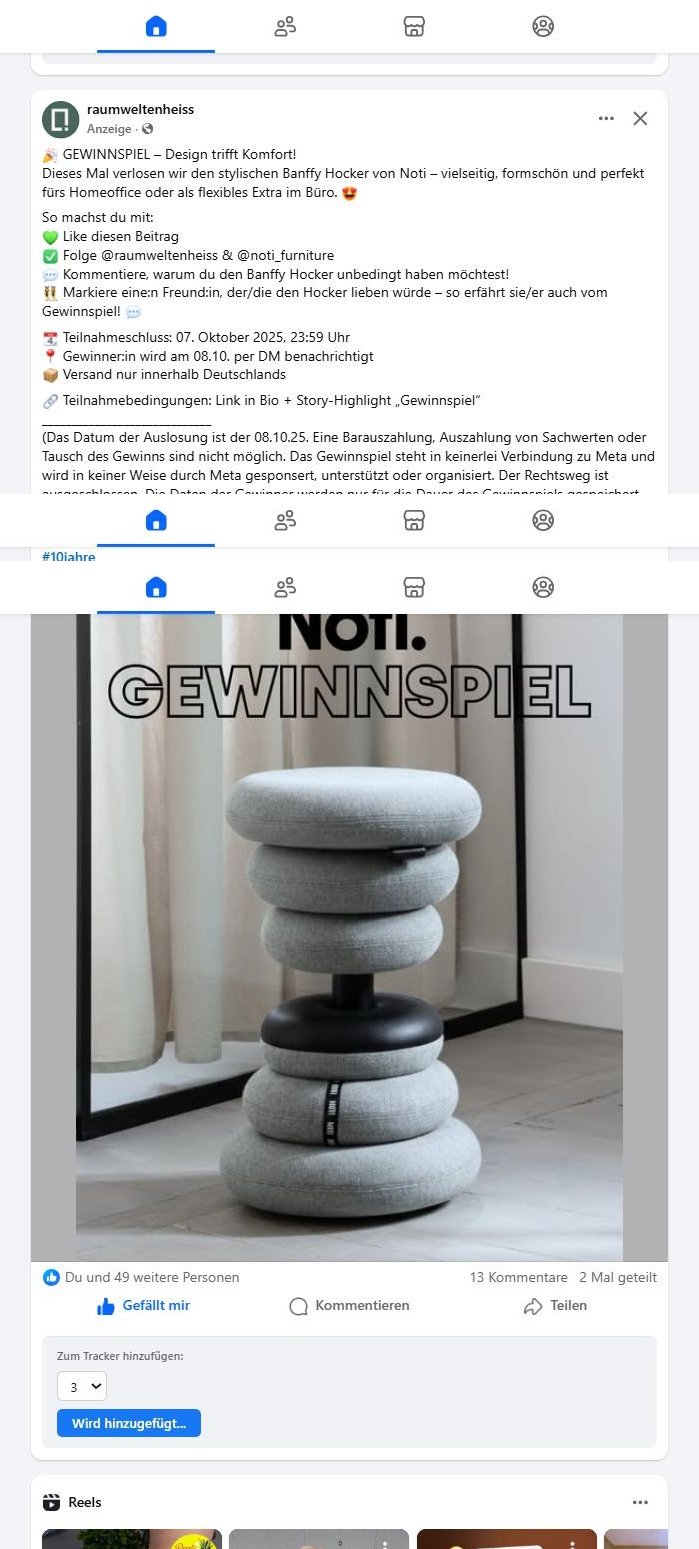
Task: View the 2 Mal geteilt shares
Action: 617,1277
